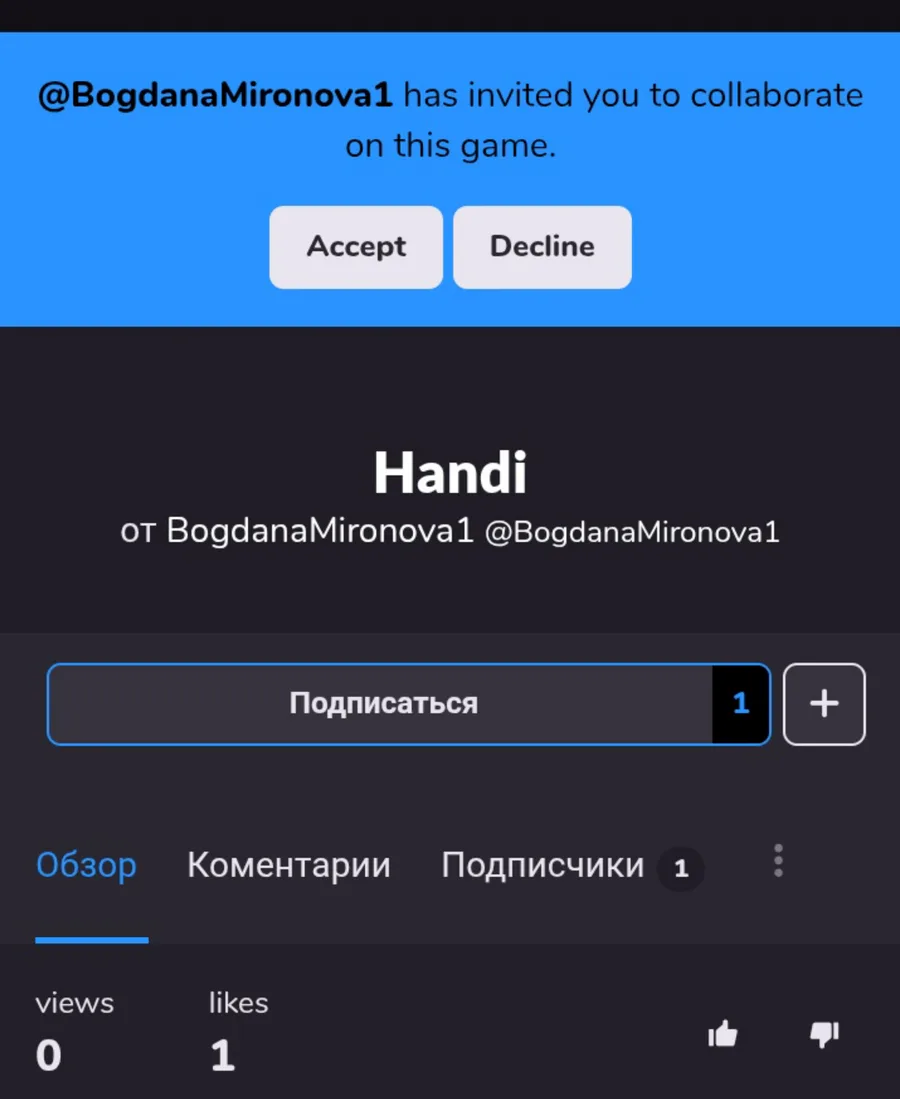Dislike the game with thumbs down
900x1099 pixels.
tap(824, 1034)
